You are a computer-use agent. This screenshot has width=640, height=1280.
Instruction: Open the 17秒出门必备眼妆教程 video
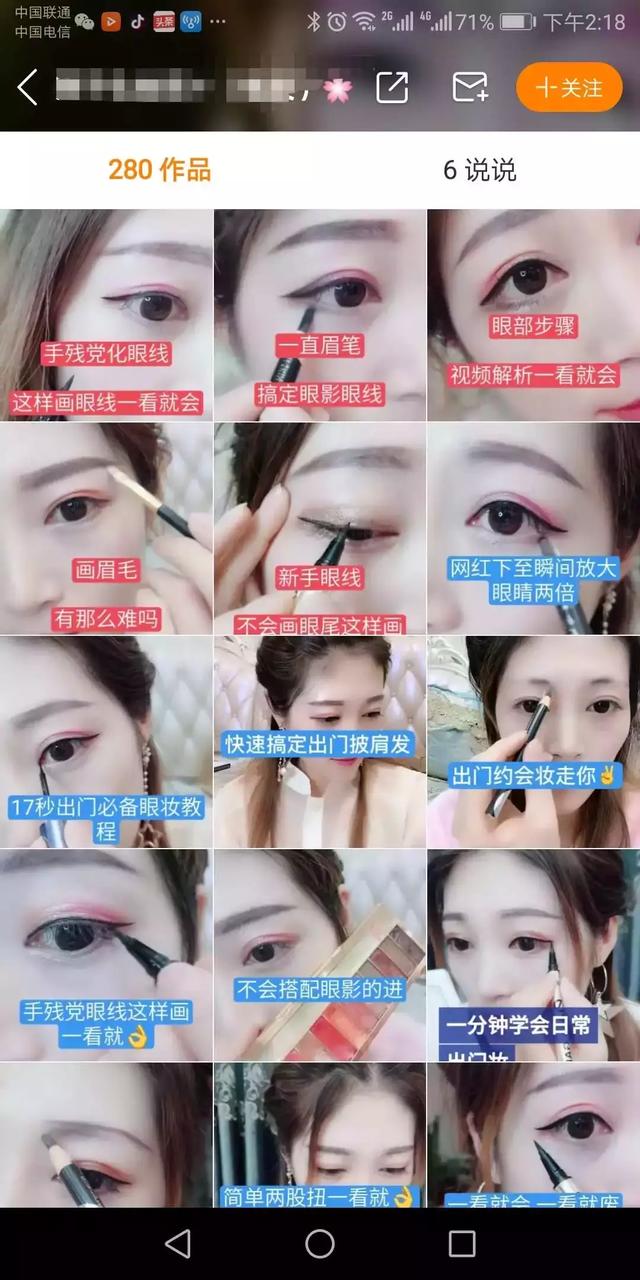coord(106,742)
